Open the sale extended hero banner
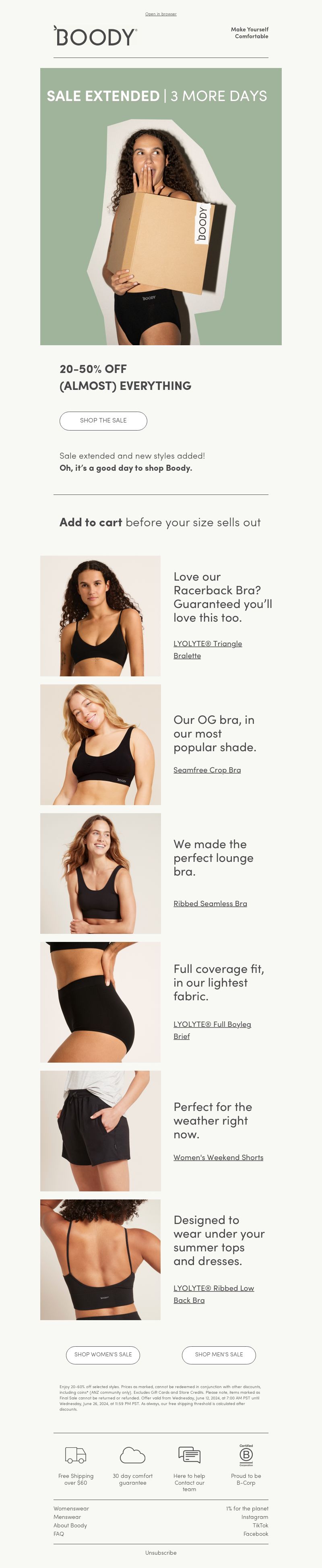This screenshot has width=322, height=1568. coord(161,207)
